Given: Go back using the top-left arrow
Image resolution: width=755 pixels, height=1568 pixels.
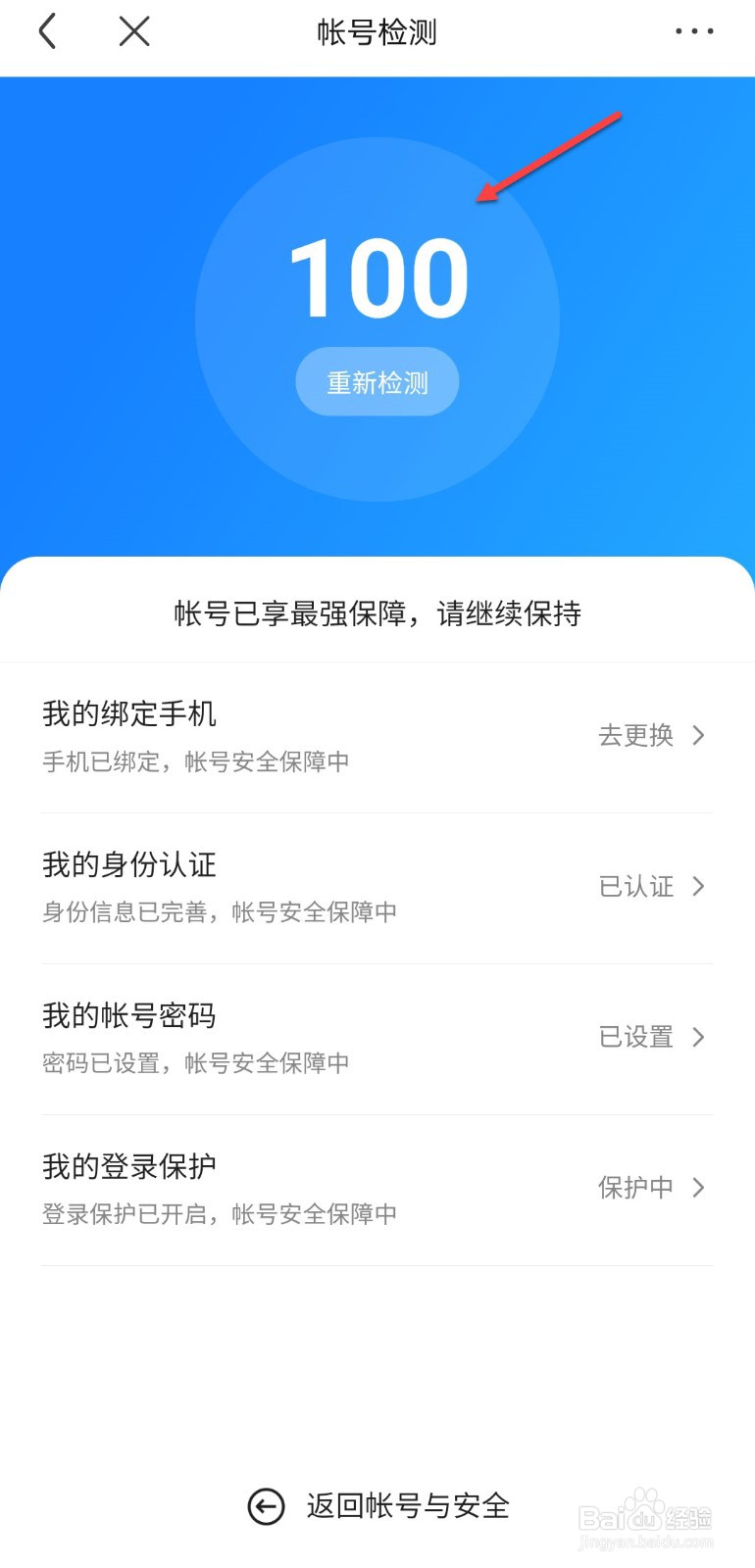Looking at the screenshot, I should pos(47,31).
